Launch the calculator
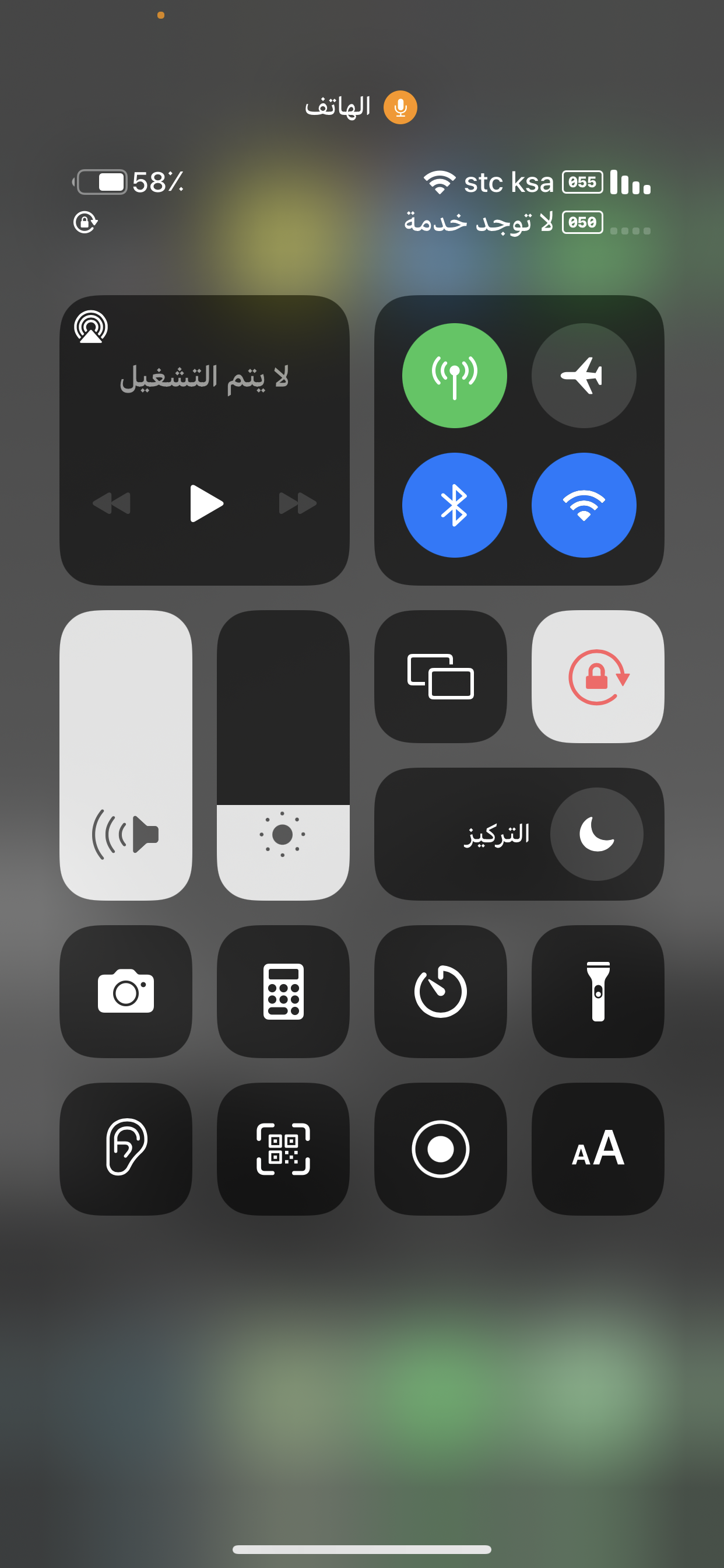 click(283, 992)
